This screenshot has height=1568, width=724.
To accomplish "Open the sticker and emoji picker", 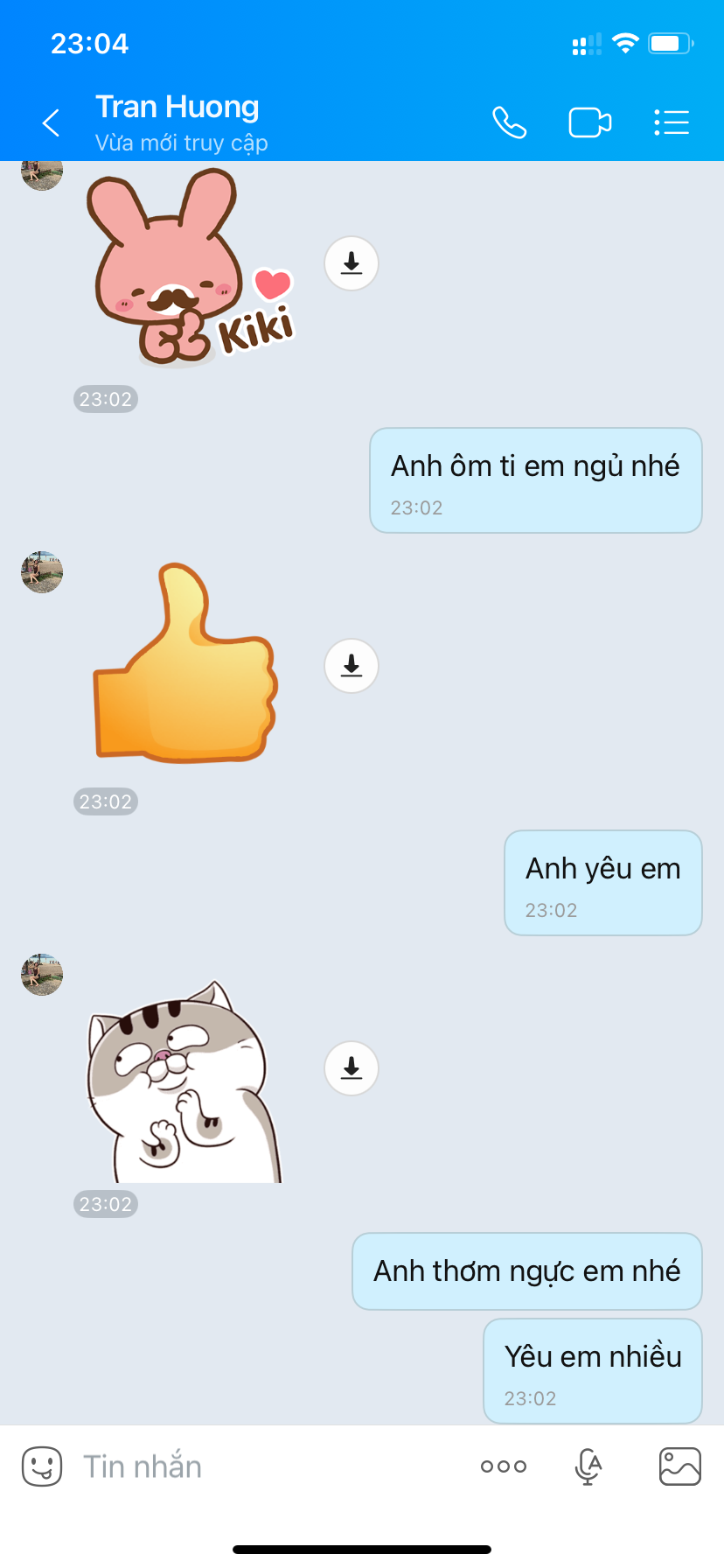I will point(42,1466).
